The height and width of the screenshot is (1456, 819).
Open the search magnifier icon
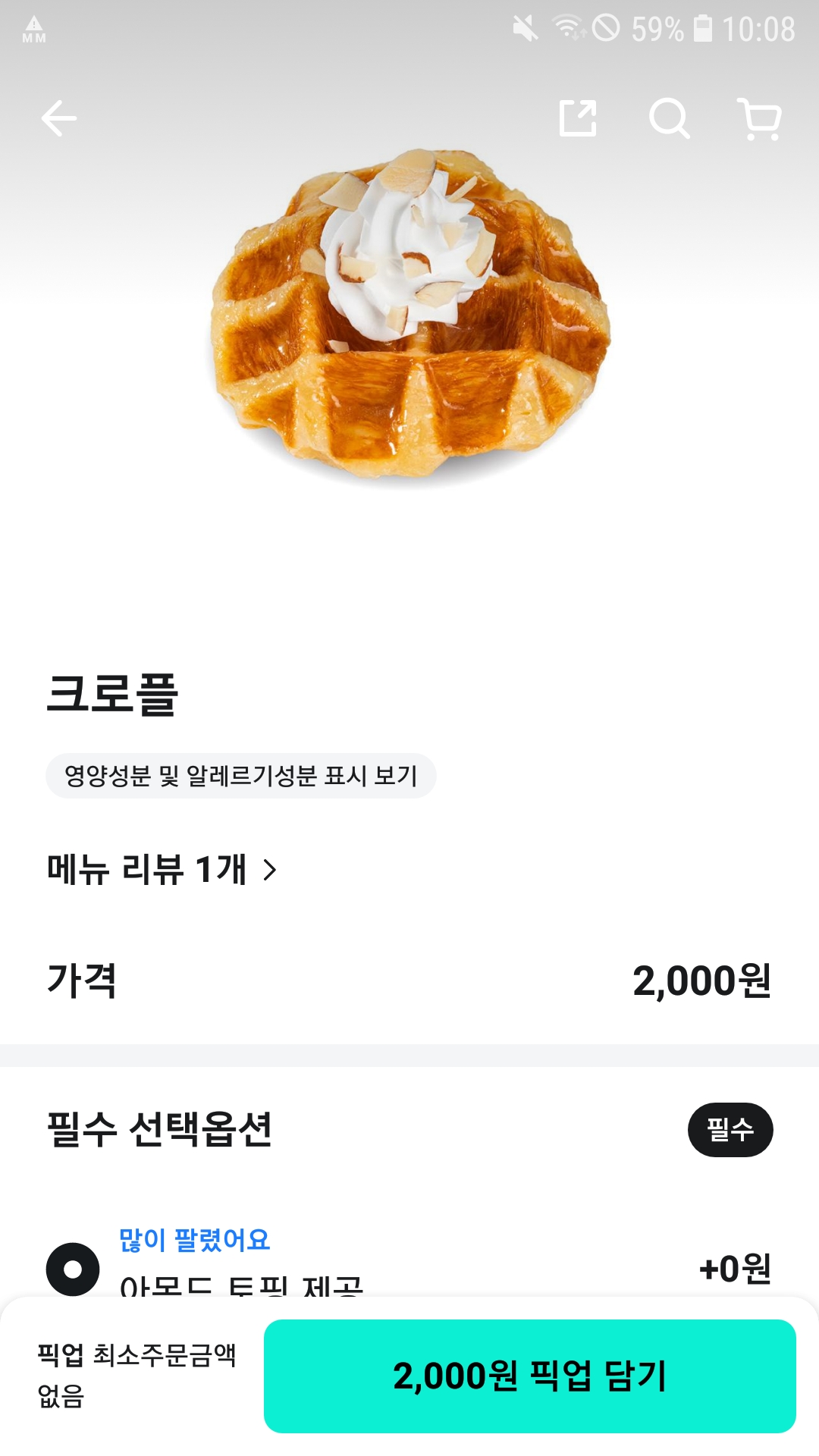click(669, 119)
